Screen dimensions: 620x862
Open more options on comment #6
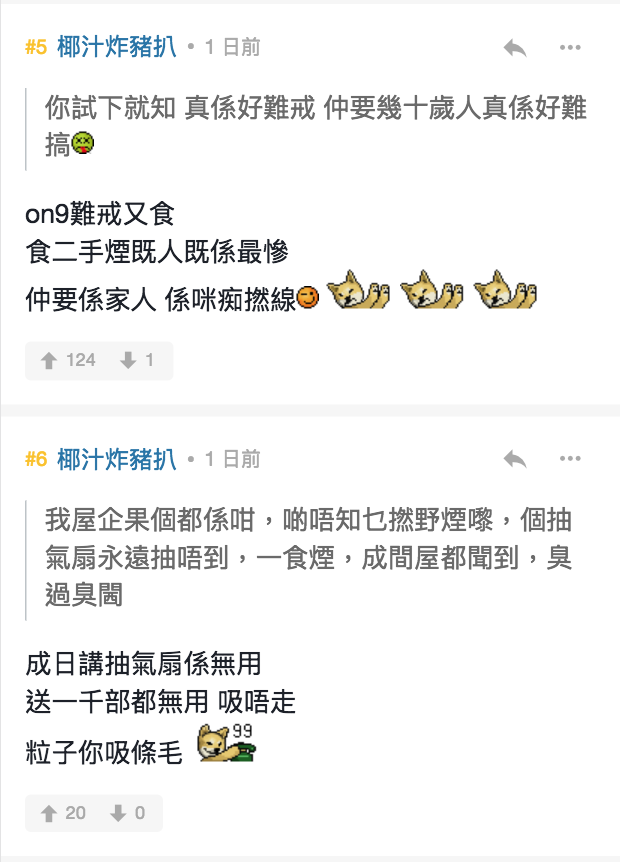tap(570, 459)
